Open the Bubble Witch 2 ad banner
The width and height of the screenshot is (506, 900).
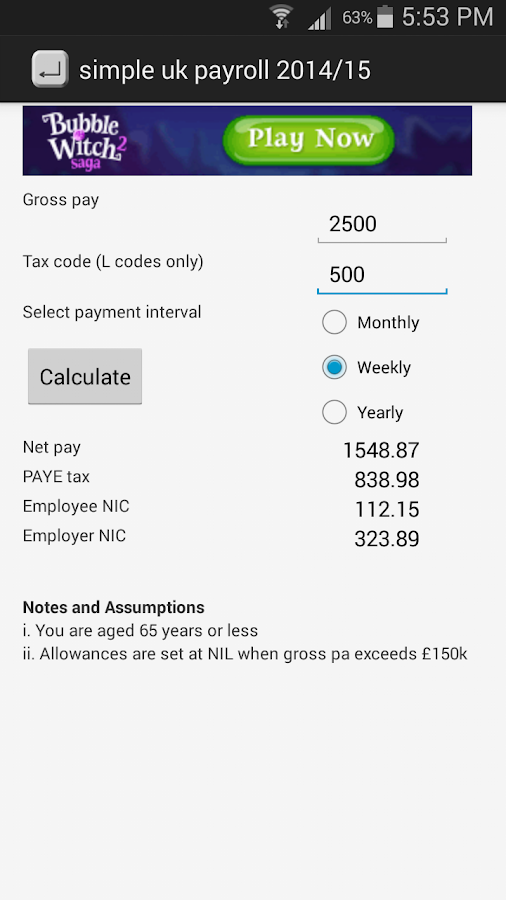tap(247, 141)
